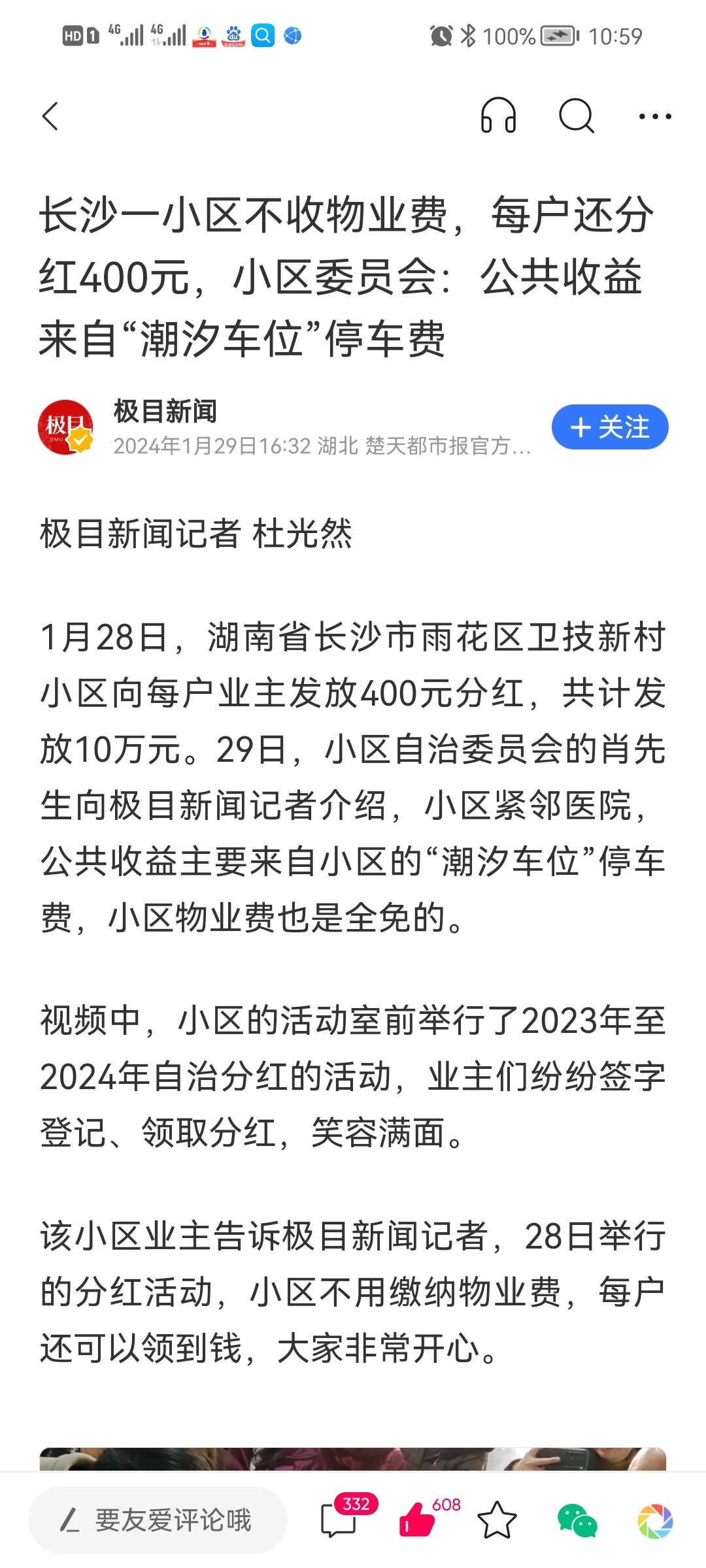The height and width of the screenshot is (1568, 706).
Task: Open the 极目新闻 publisher avatar
Action: pyautogui.click(x=65, y=427)
